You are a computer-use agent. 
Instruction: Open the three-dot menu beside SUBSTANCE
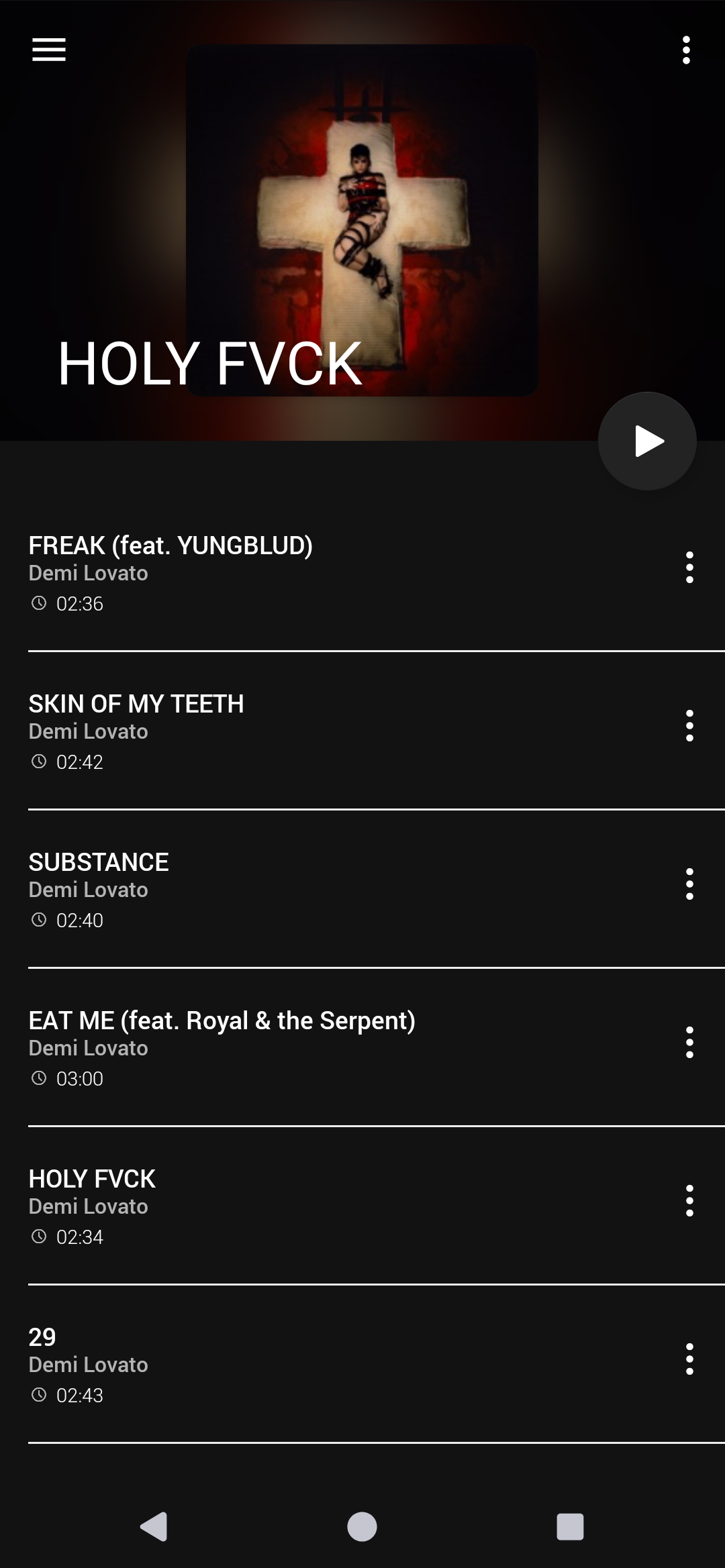tap(689, 884)
